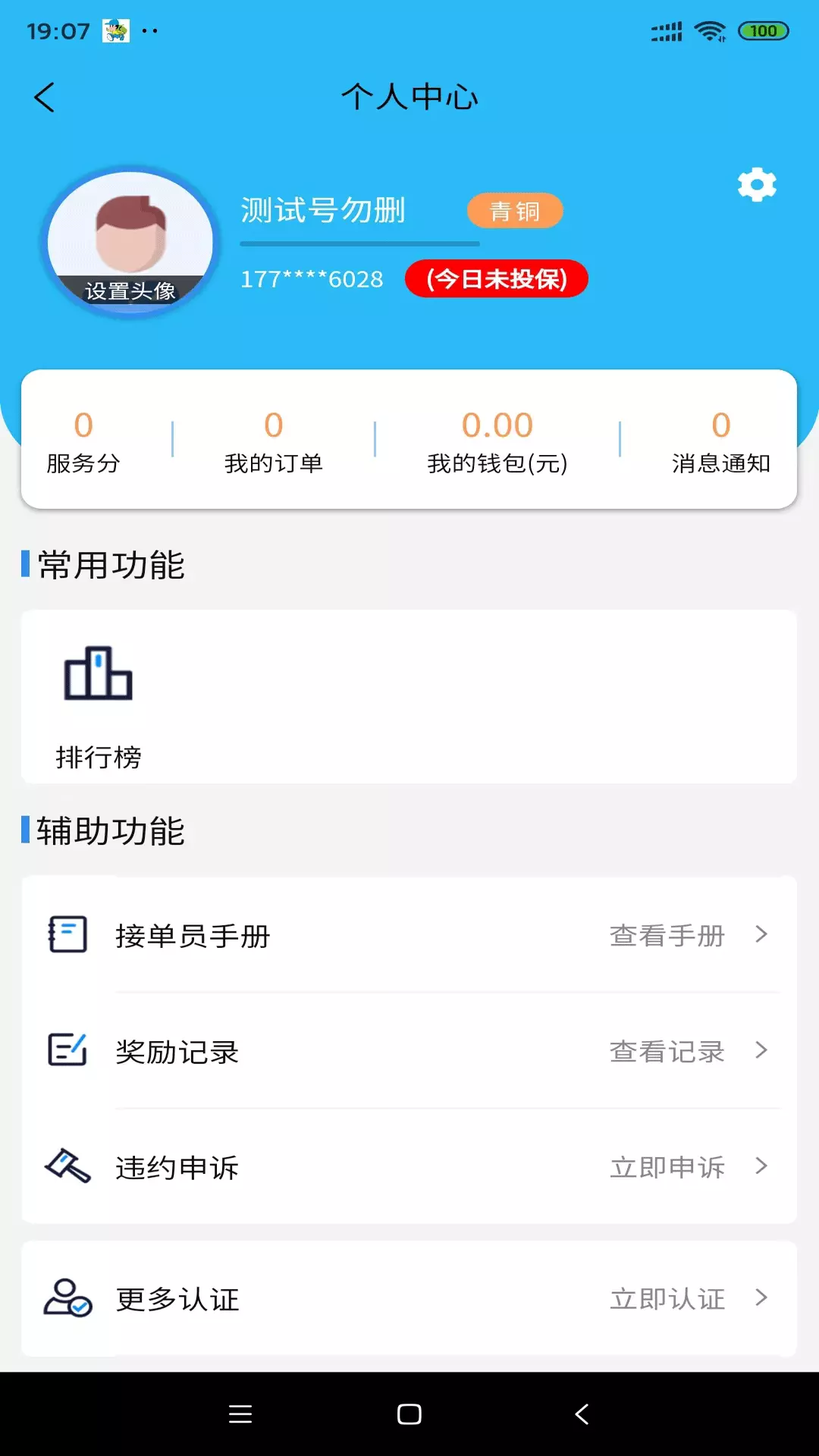Open 我的钱包(元)
The width and height of the screenshot is (819, 1456).
pyautogui.click(x=497, y=441)
